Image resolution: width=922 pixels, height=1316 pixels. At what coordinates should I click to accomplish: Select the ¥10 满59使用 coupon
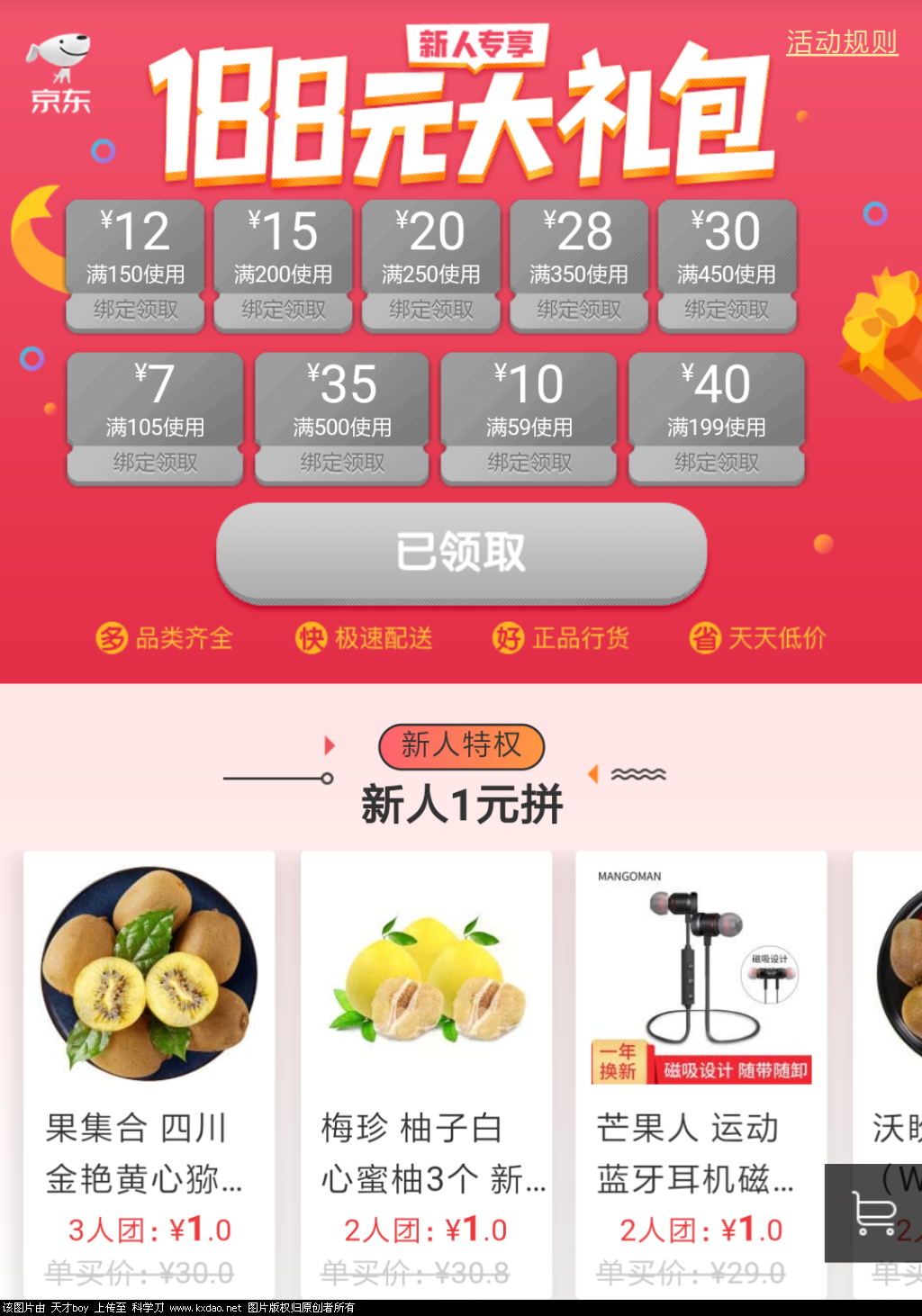529,419
